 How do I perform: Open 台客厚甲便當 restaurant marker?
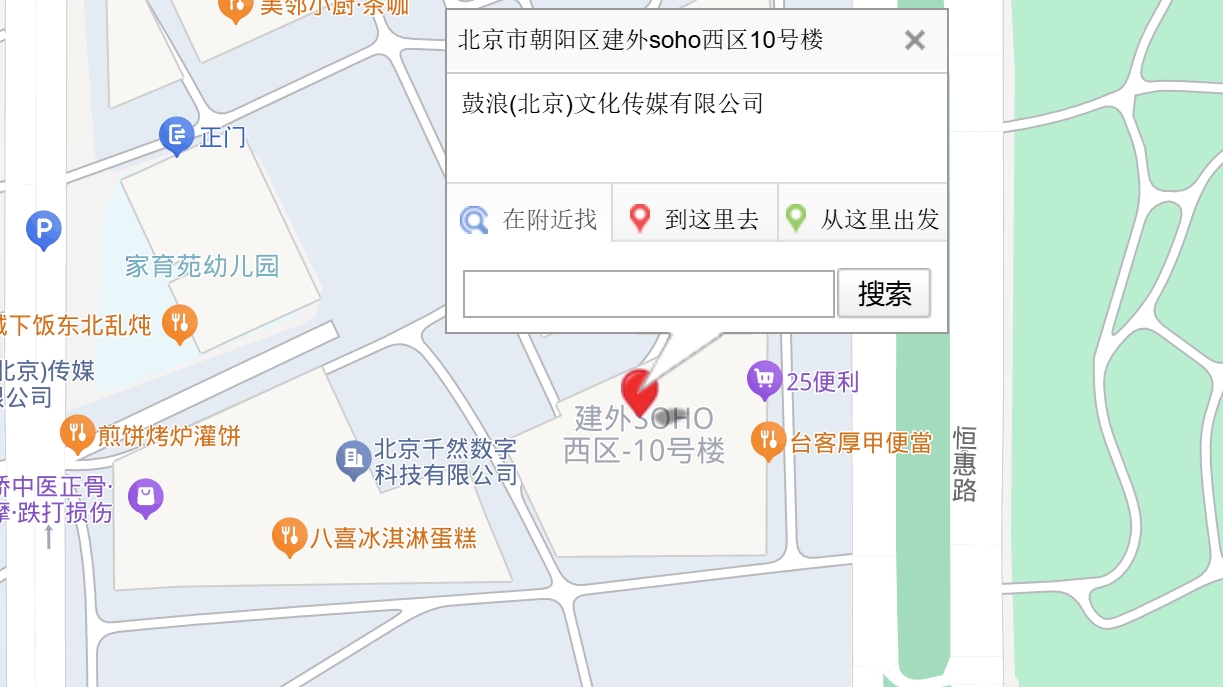tap(768, 440)
